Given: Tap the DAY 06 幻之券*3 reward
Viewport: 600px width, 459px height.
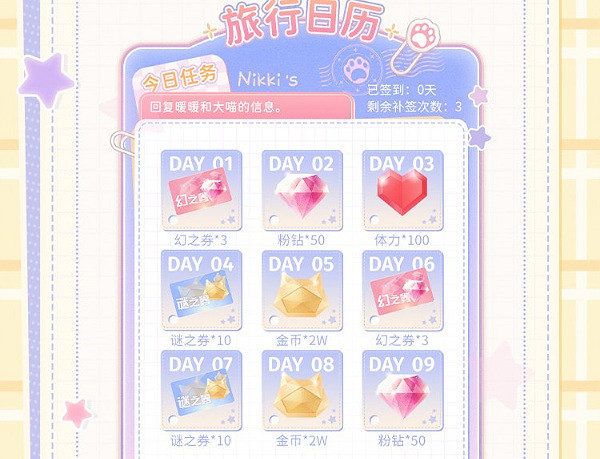Looking at the screenshot, I should (402, 290).
